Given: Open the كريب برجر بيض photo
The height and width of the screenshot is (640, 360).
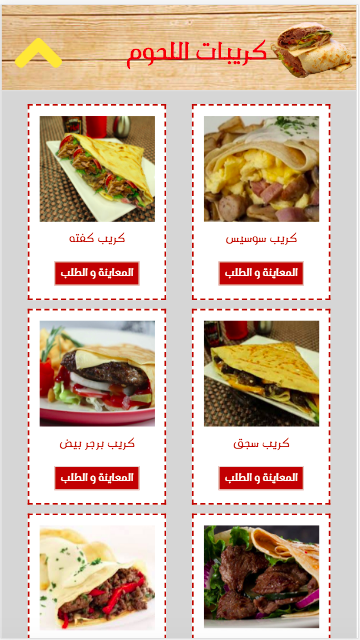Looking at the screenshot, I should [97, 373].
